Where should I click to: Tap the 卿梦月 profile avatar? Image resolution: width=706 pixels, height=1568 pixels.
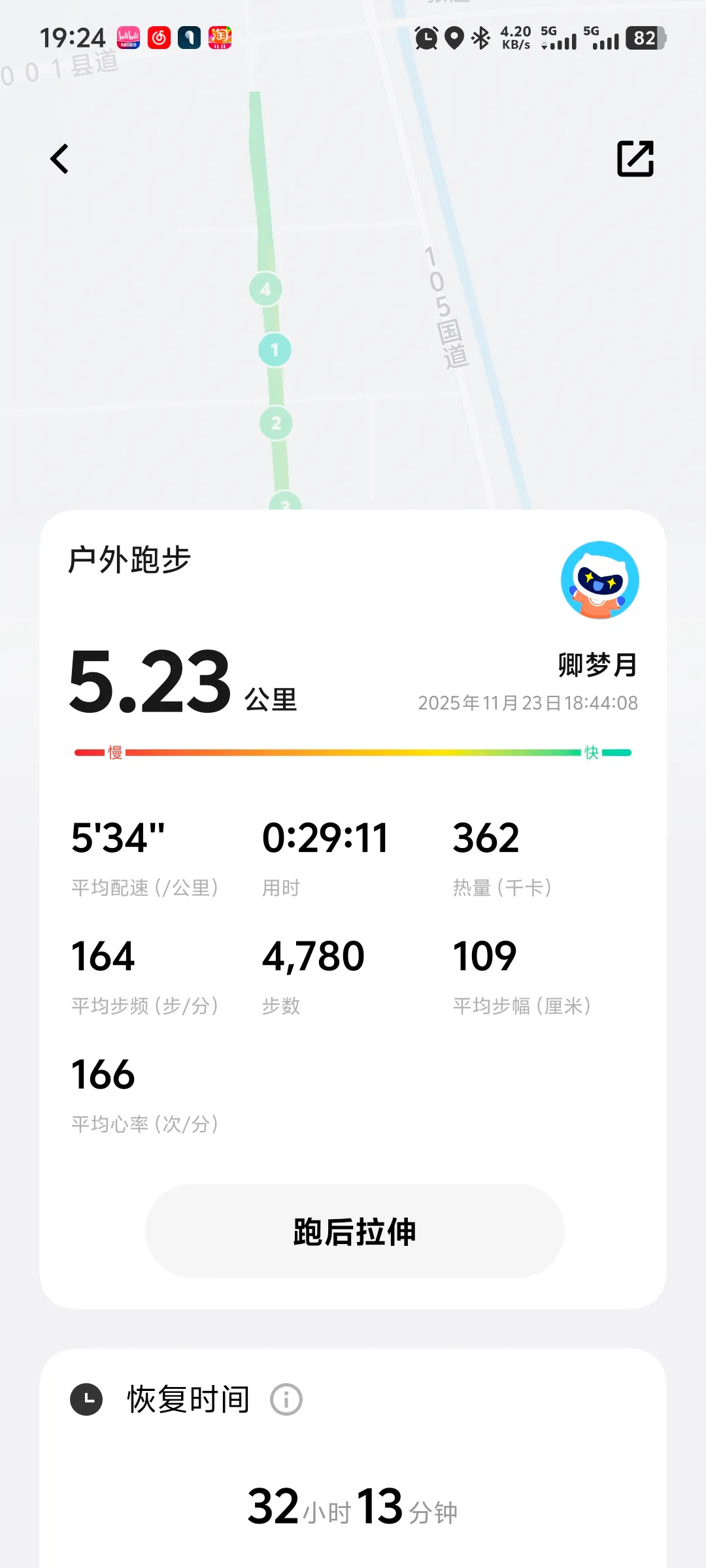[599, 580]
